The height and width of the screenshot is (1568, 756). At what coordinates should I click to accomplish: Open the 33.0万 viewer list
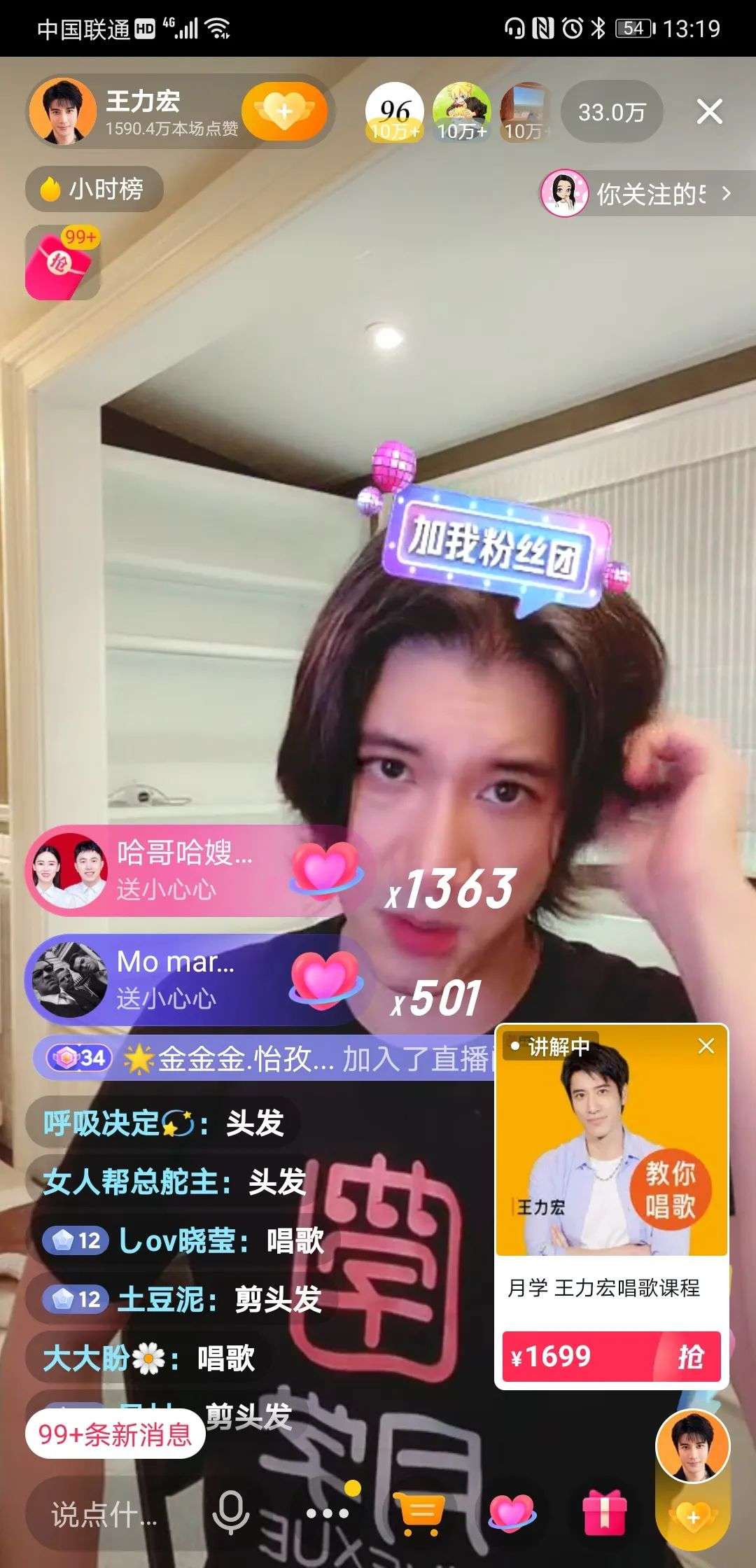(611, 112)
